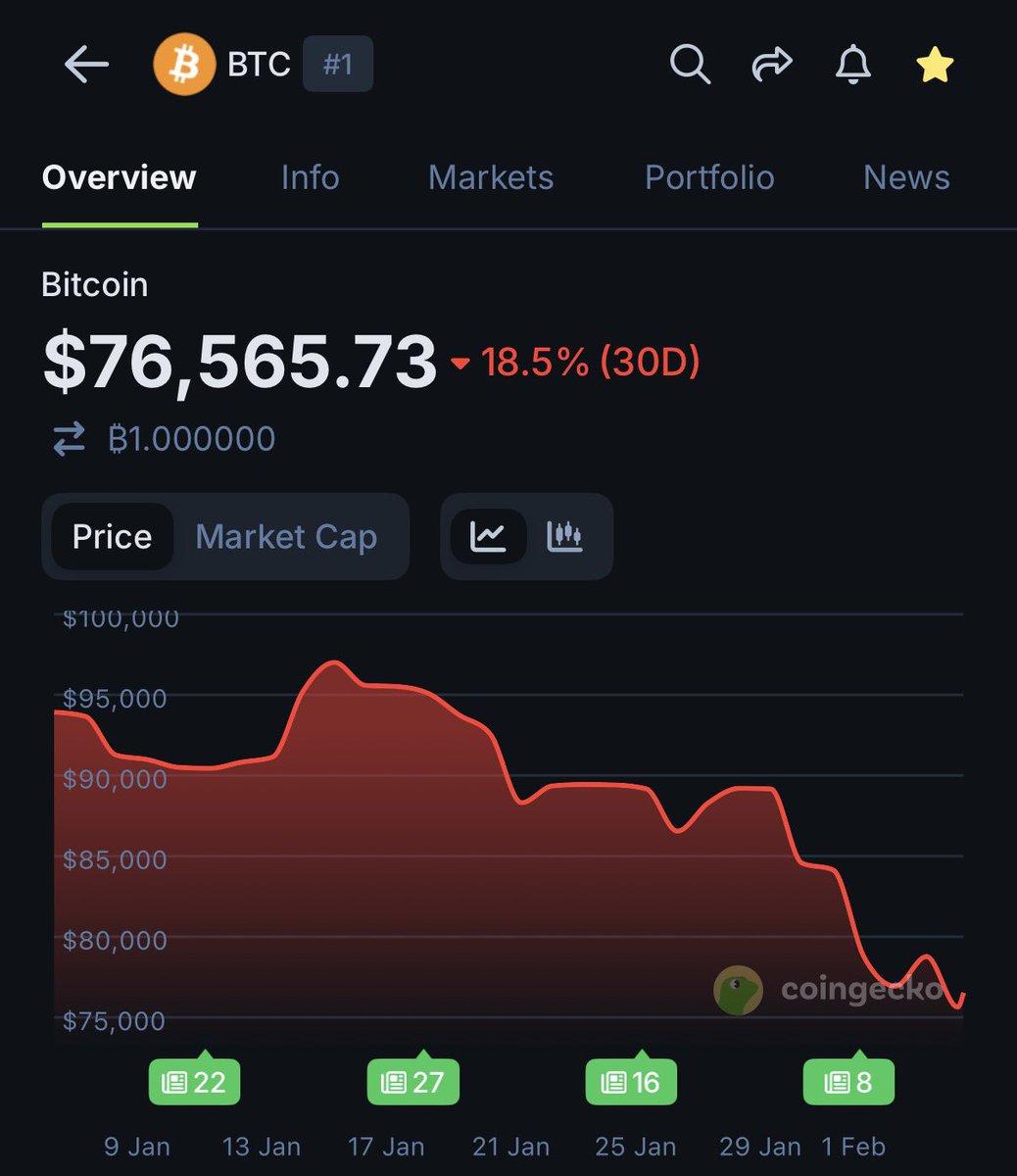The height and width of the screenshot is (1176, 1017).
Task: Select the Price chart option
Action: [112, 537]
